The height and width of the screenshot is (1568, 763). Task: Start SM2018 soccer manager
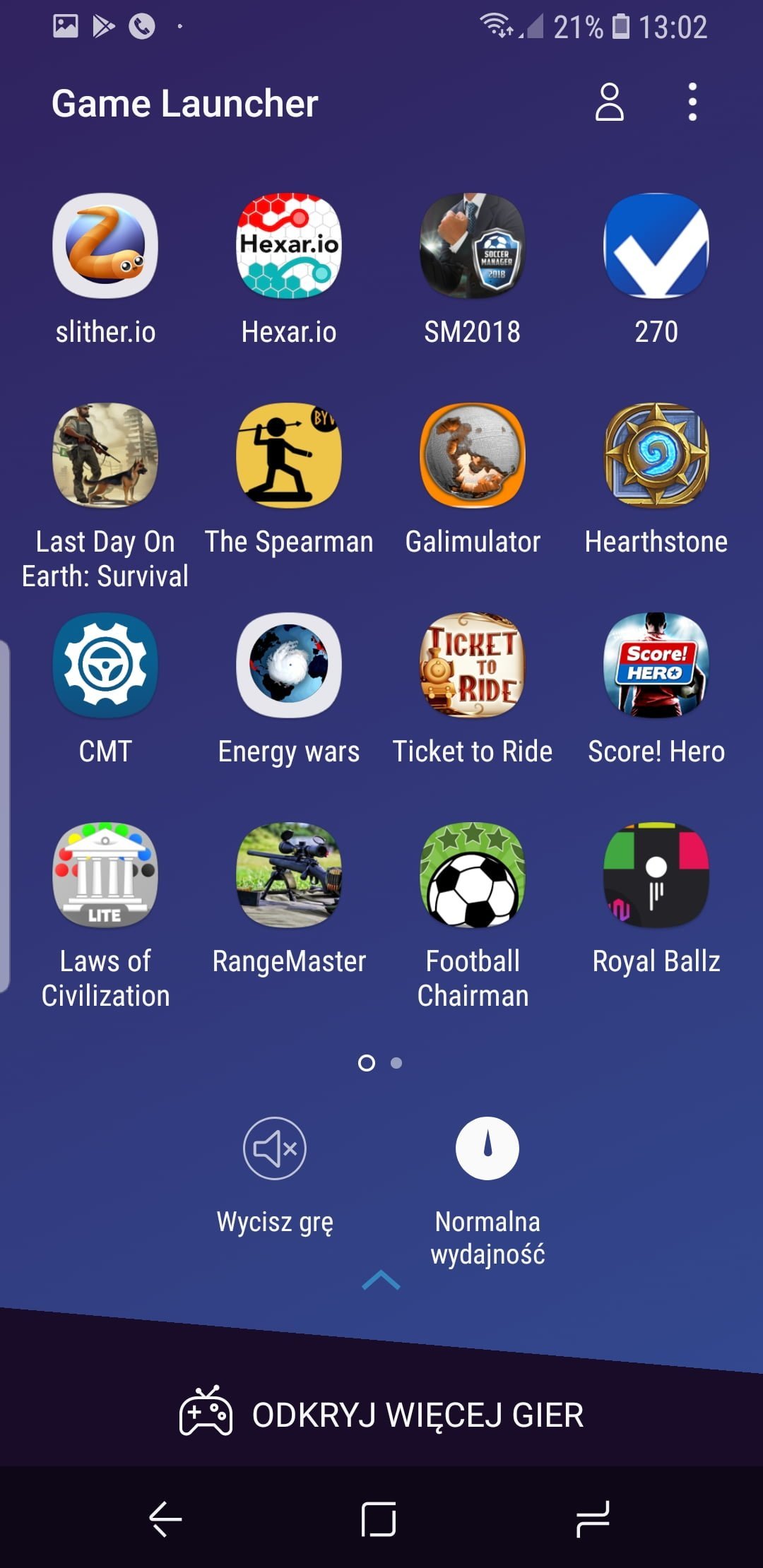pyautogui.click(x=473, y=246)
